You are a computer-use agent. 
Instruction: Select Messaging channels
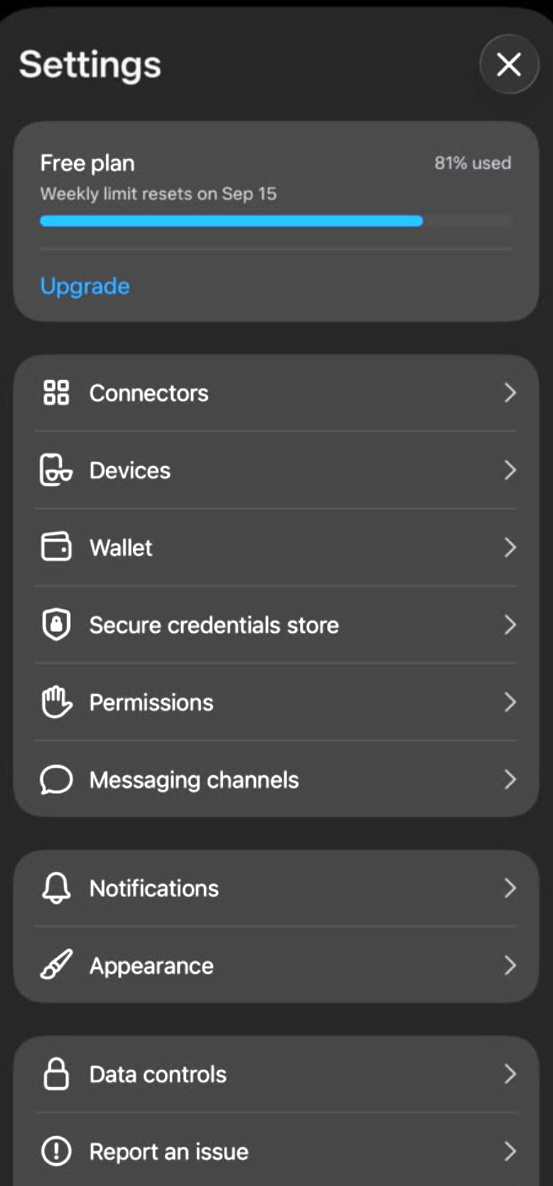pyautogui.click(x=276, y=780)
